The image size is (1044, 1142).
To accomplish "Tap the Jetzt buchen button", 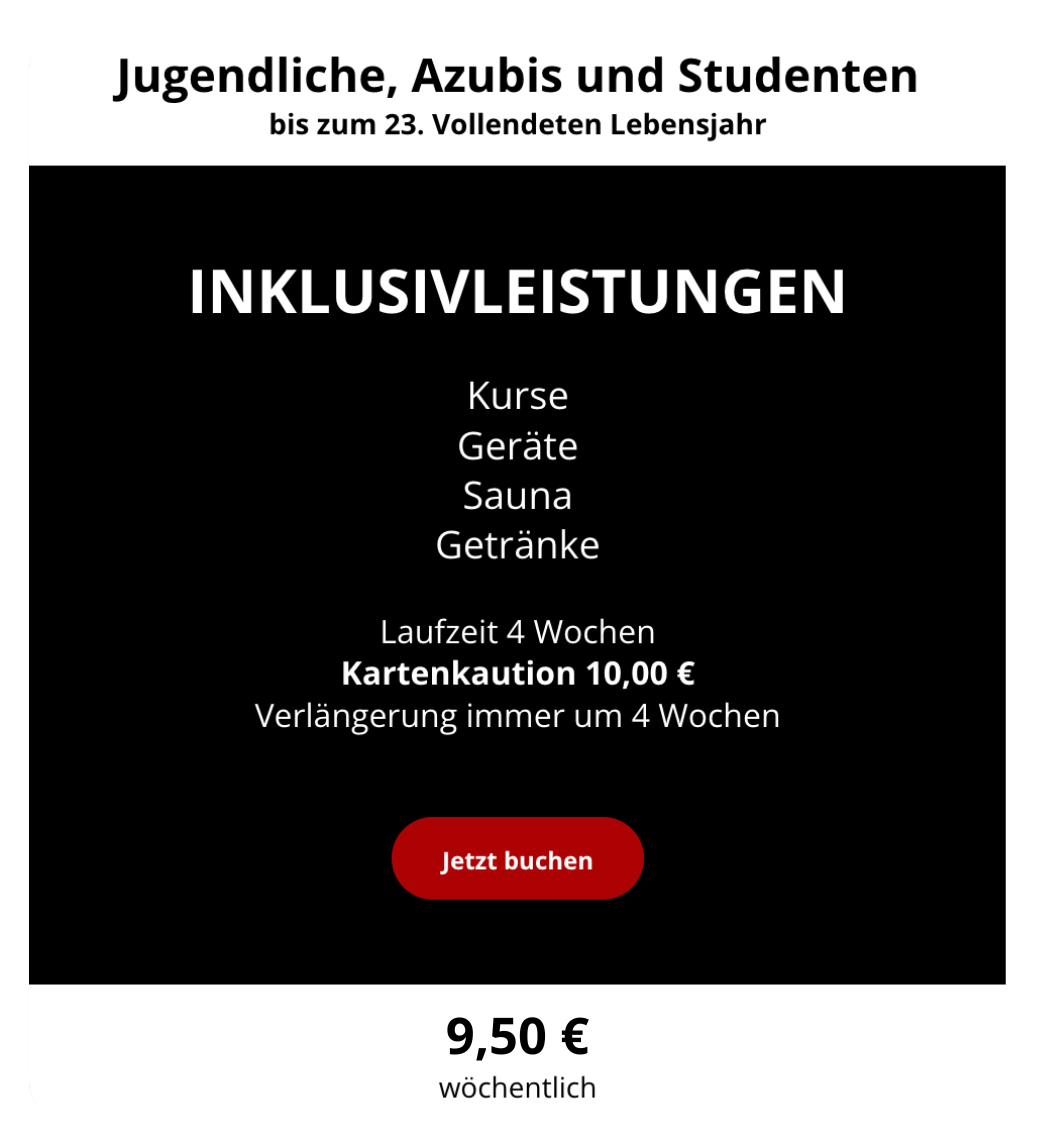I will point(517,859).
